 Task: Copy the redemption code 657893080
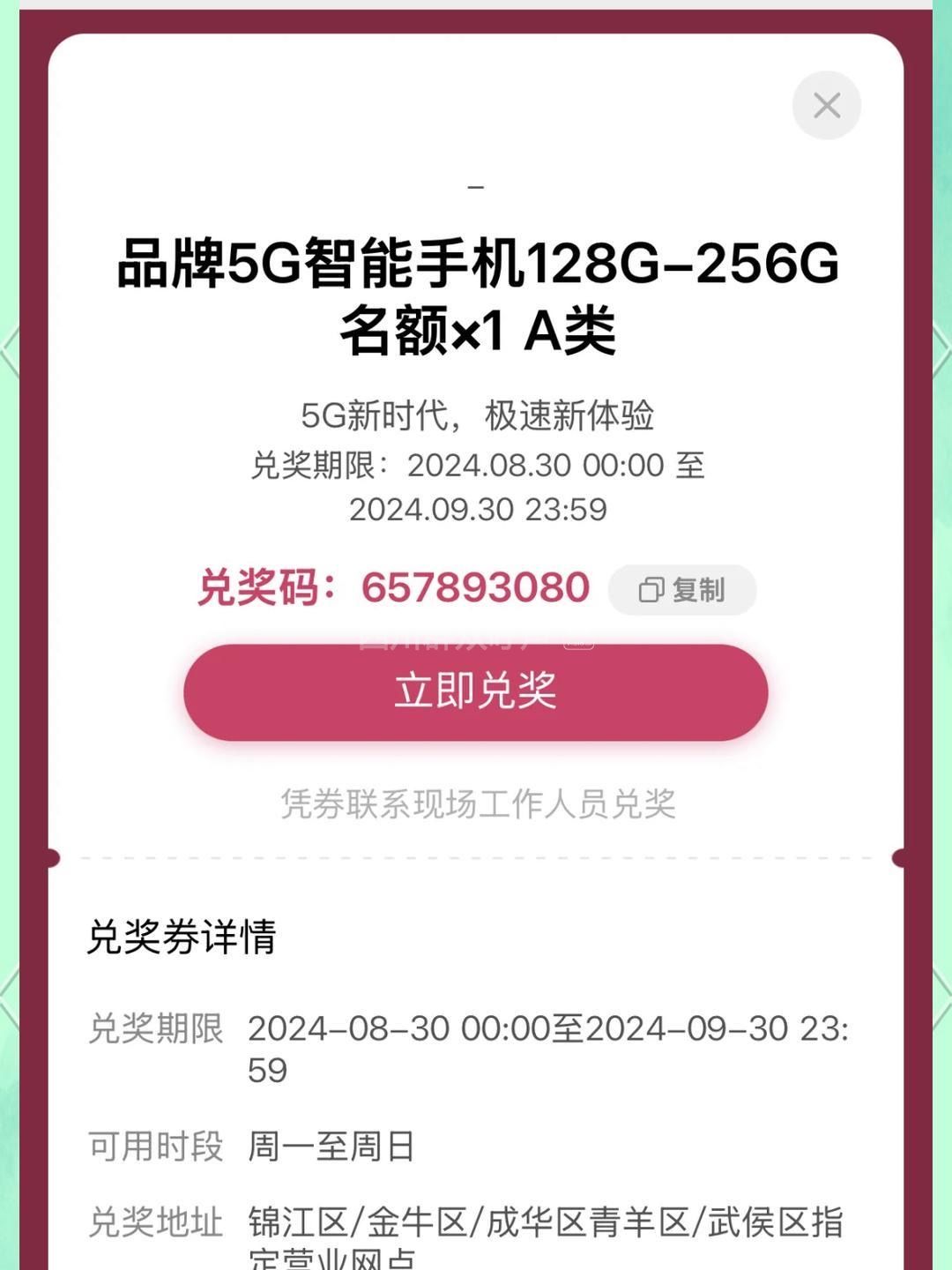[x=681, y=590]
